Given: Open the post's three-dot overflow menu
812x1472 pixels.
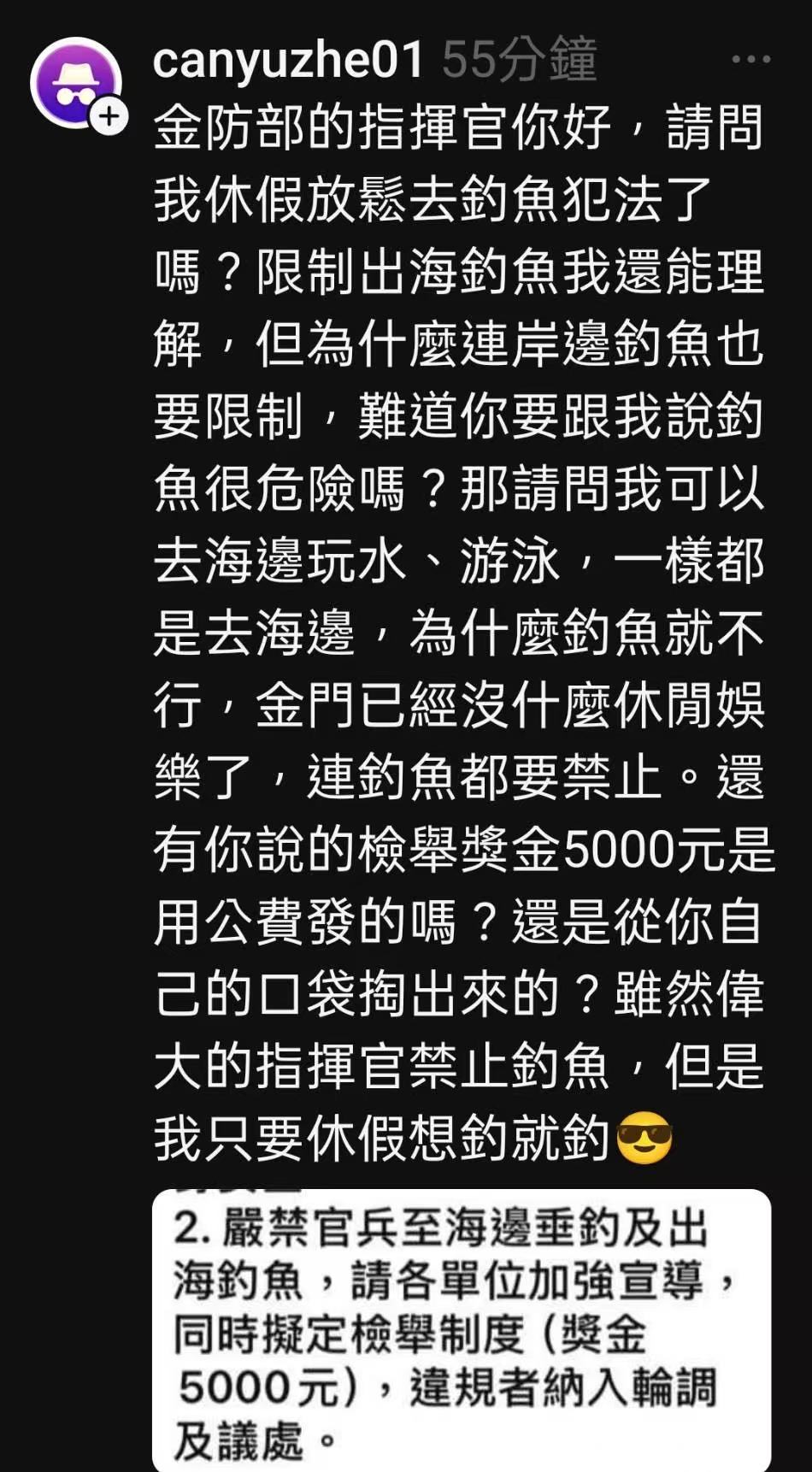Looking at the screenshot, I should coord(751,59).
